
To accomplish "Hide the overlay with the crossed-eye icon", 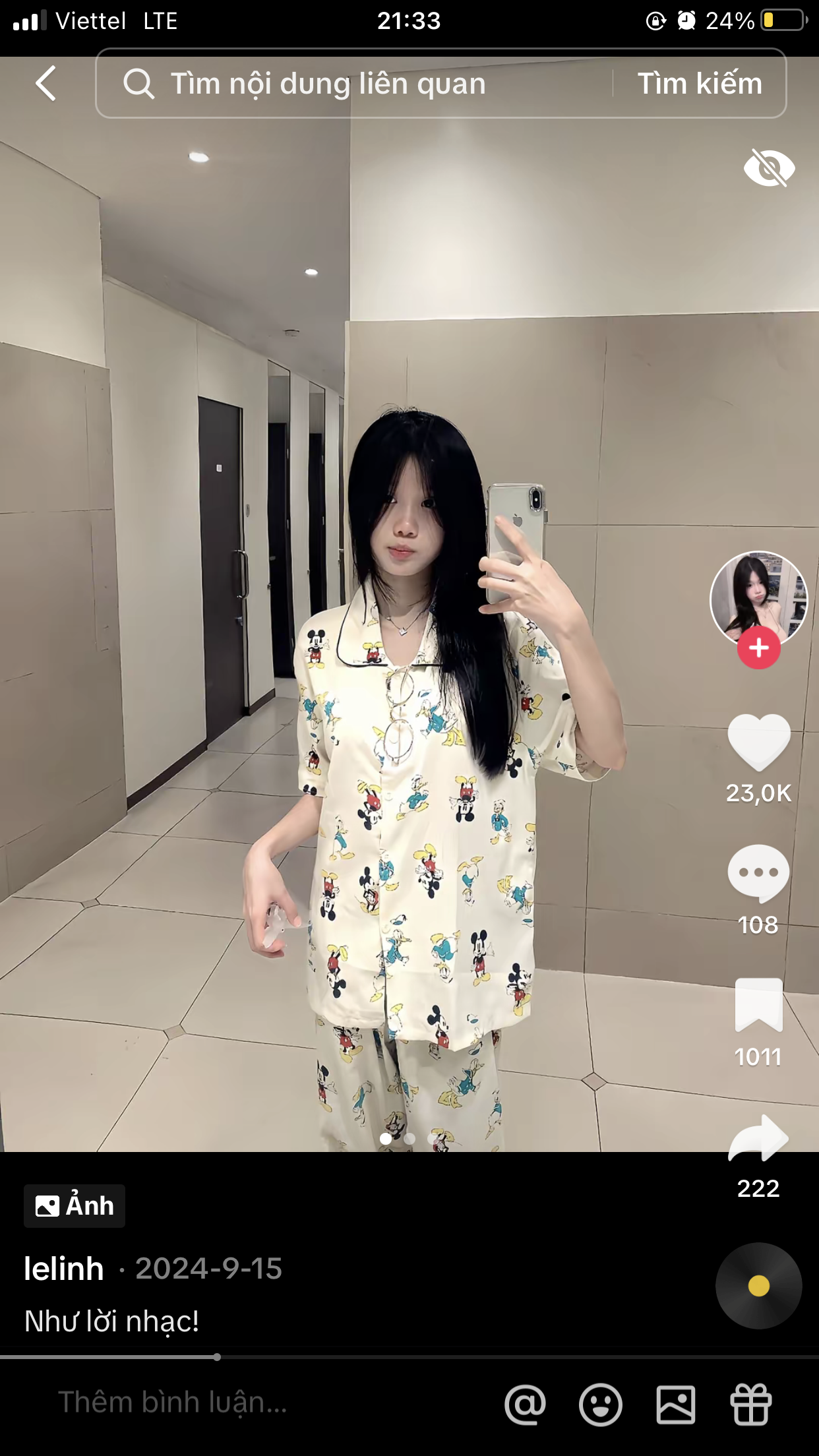I will (769, 167).
